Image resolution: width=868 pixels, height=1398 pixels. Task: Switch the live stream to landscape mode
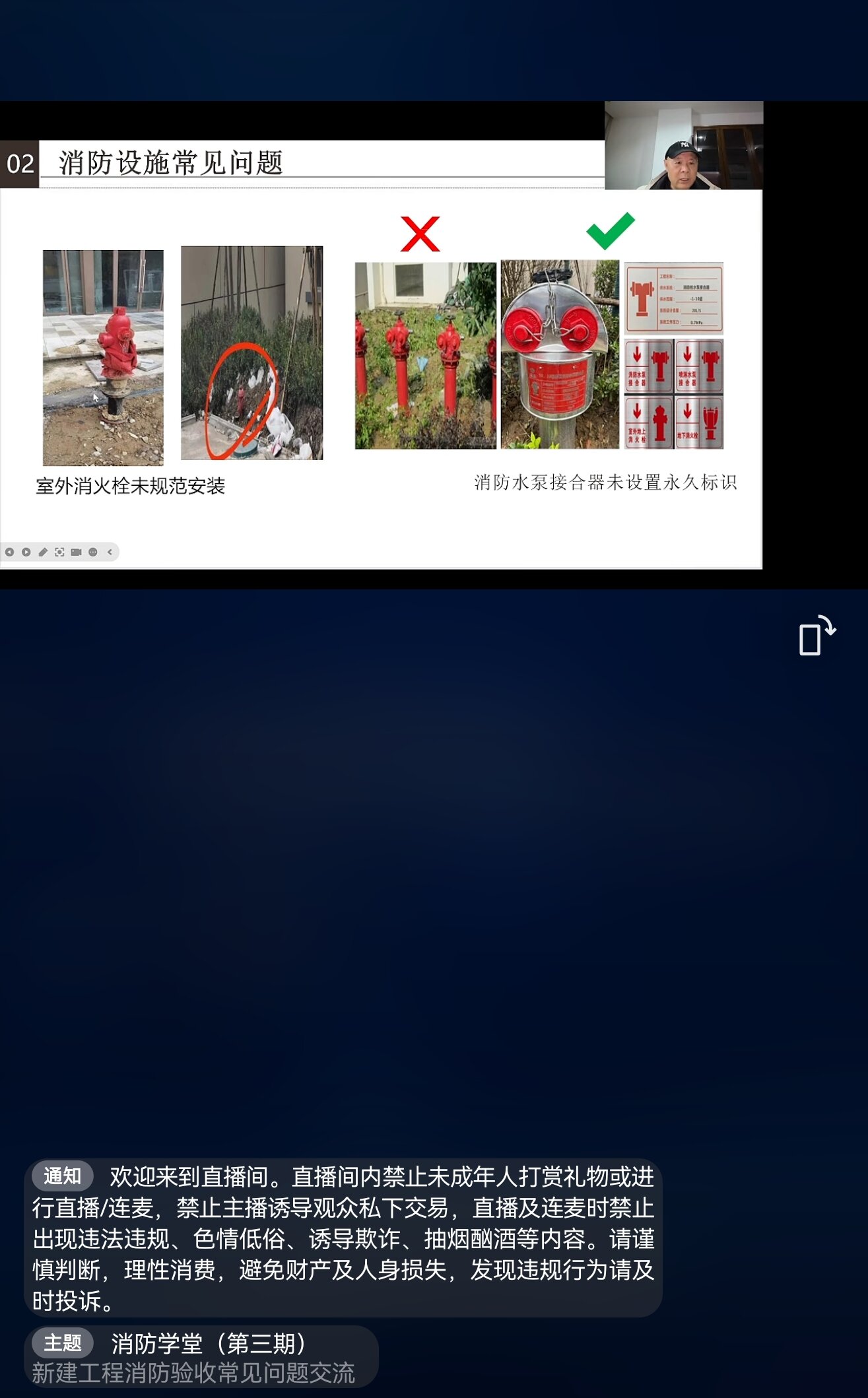(817, 636)
